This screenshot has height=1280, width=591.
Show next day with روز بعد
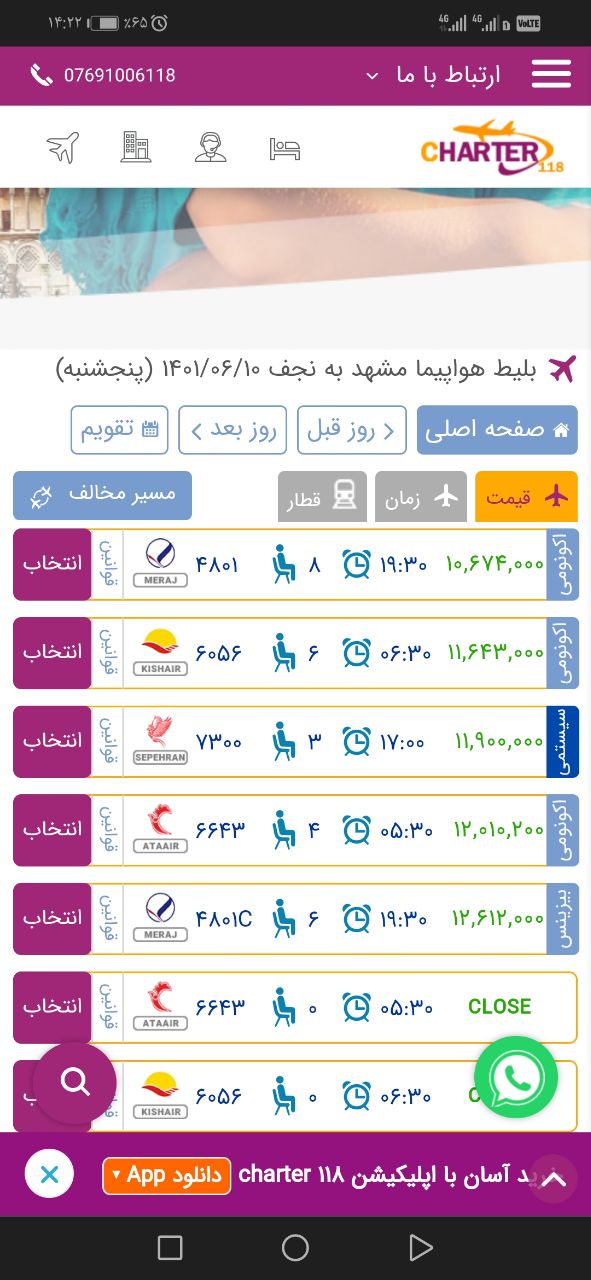pyautogui.click(x=233, y=430)
